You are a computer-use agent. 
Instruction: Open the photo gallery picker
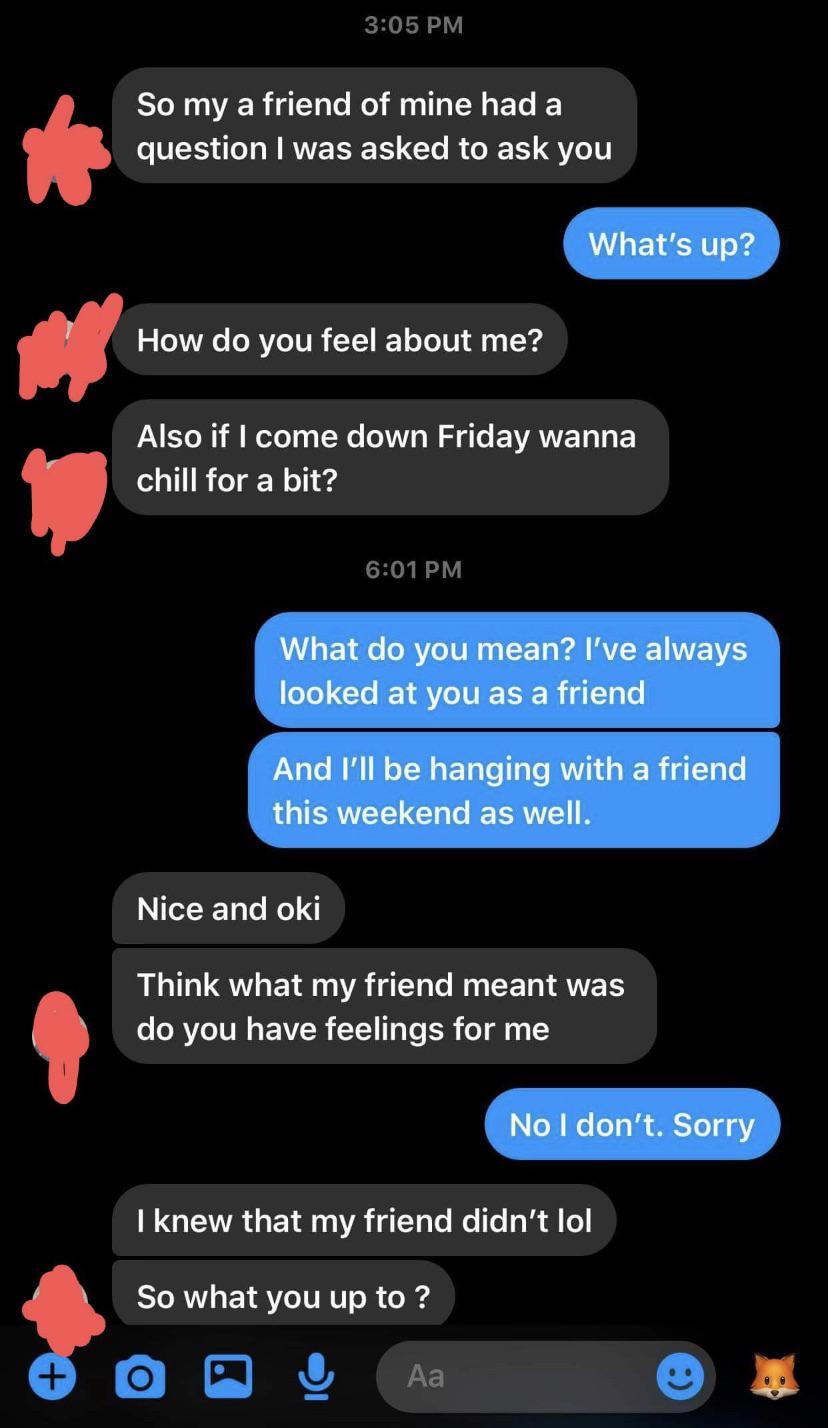click(228, 1376)
